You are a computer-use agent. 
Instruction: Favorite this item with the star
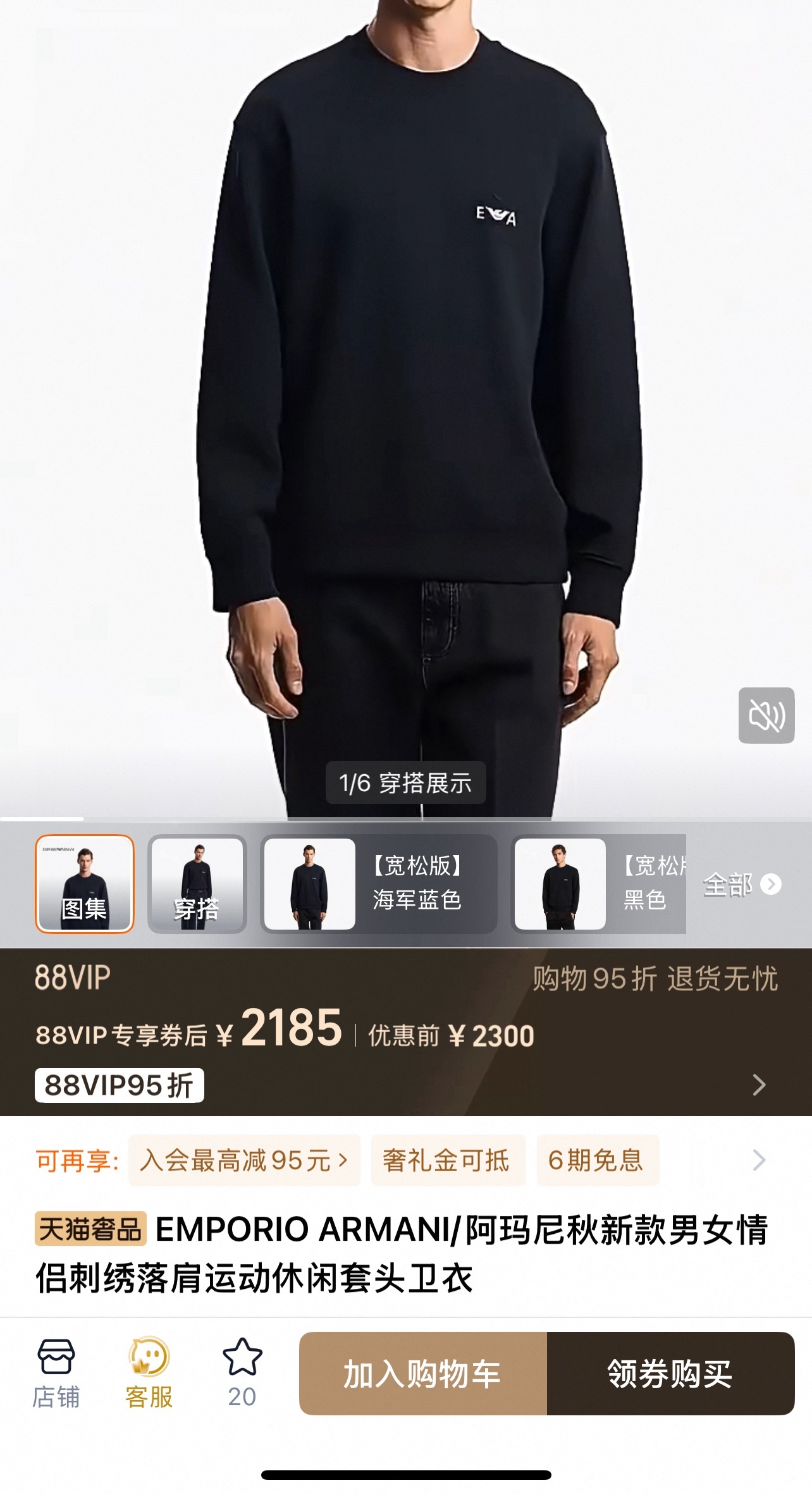(242, 1373)
